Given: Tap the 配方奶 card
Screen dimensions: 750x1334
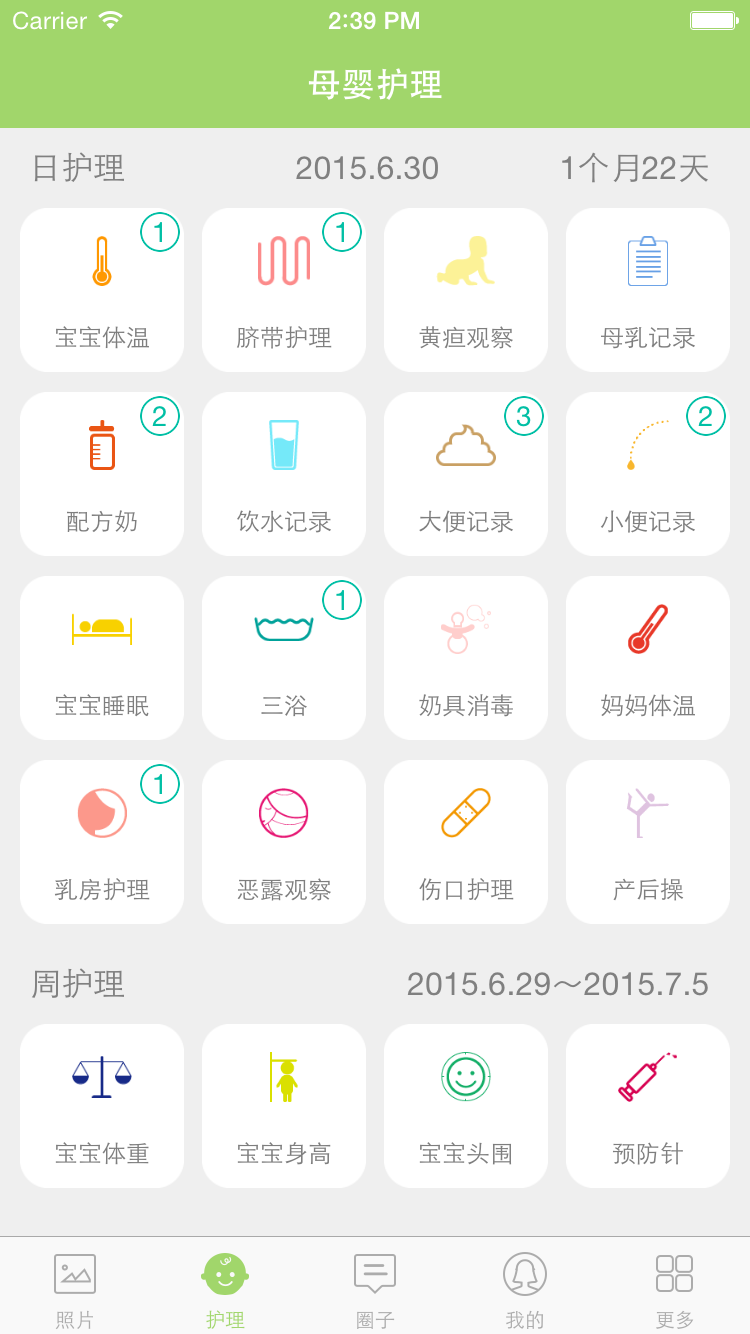Looking at the screenshot, I should [x=102, y=474].
